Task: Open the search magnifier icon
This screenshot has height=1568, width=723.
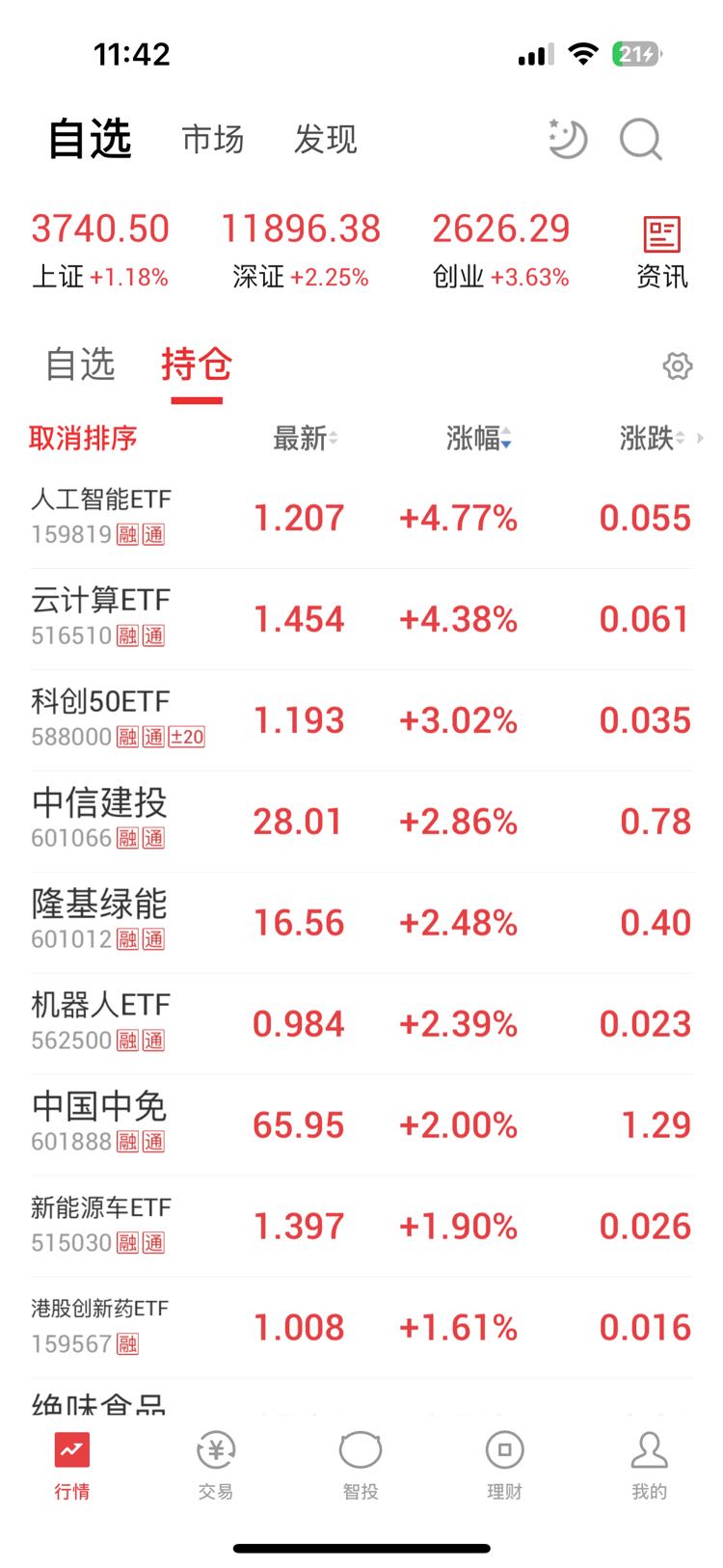Action: click(x=641, y=140)
